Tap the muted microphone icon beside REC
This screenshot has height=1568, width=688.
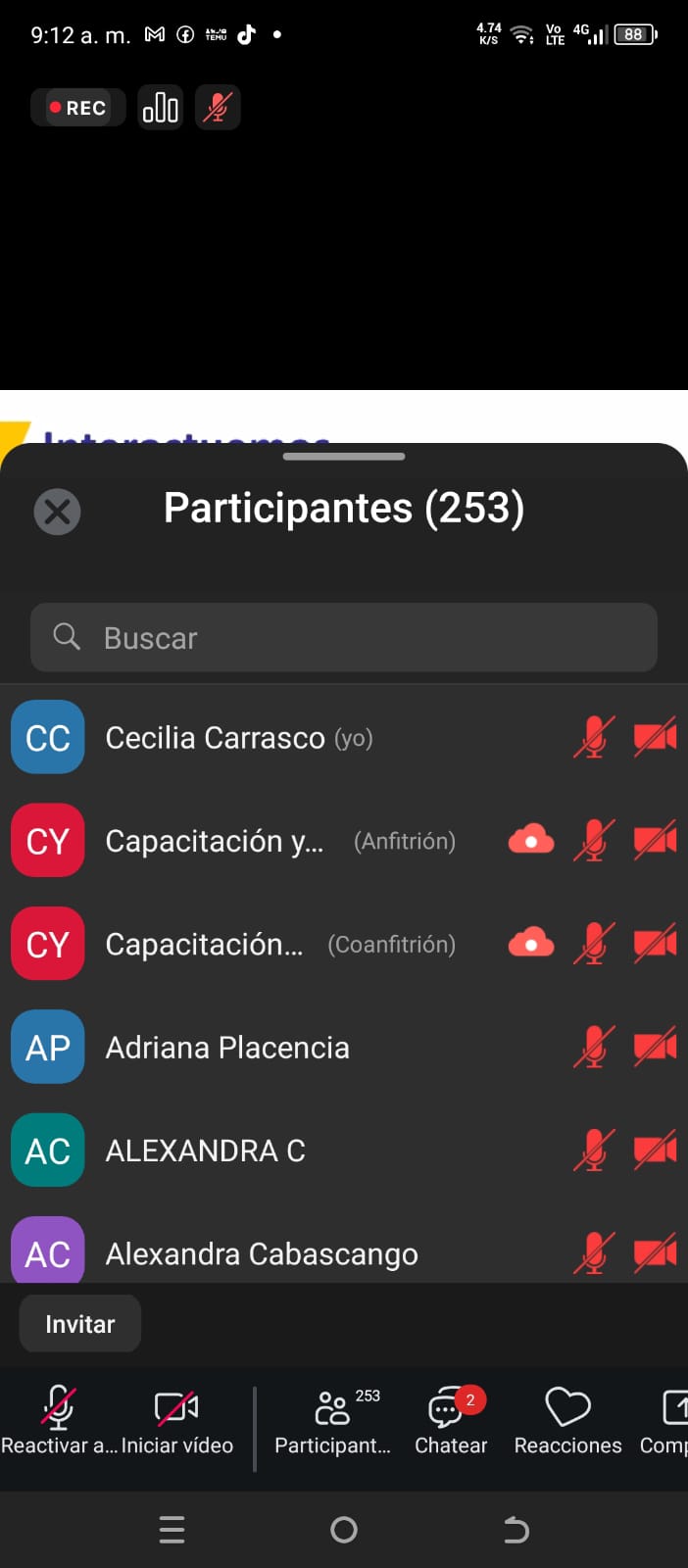[x=217, y=108]
